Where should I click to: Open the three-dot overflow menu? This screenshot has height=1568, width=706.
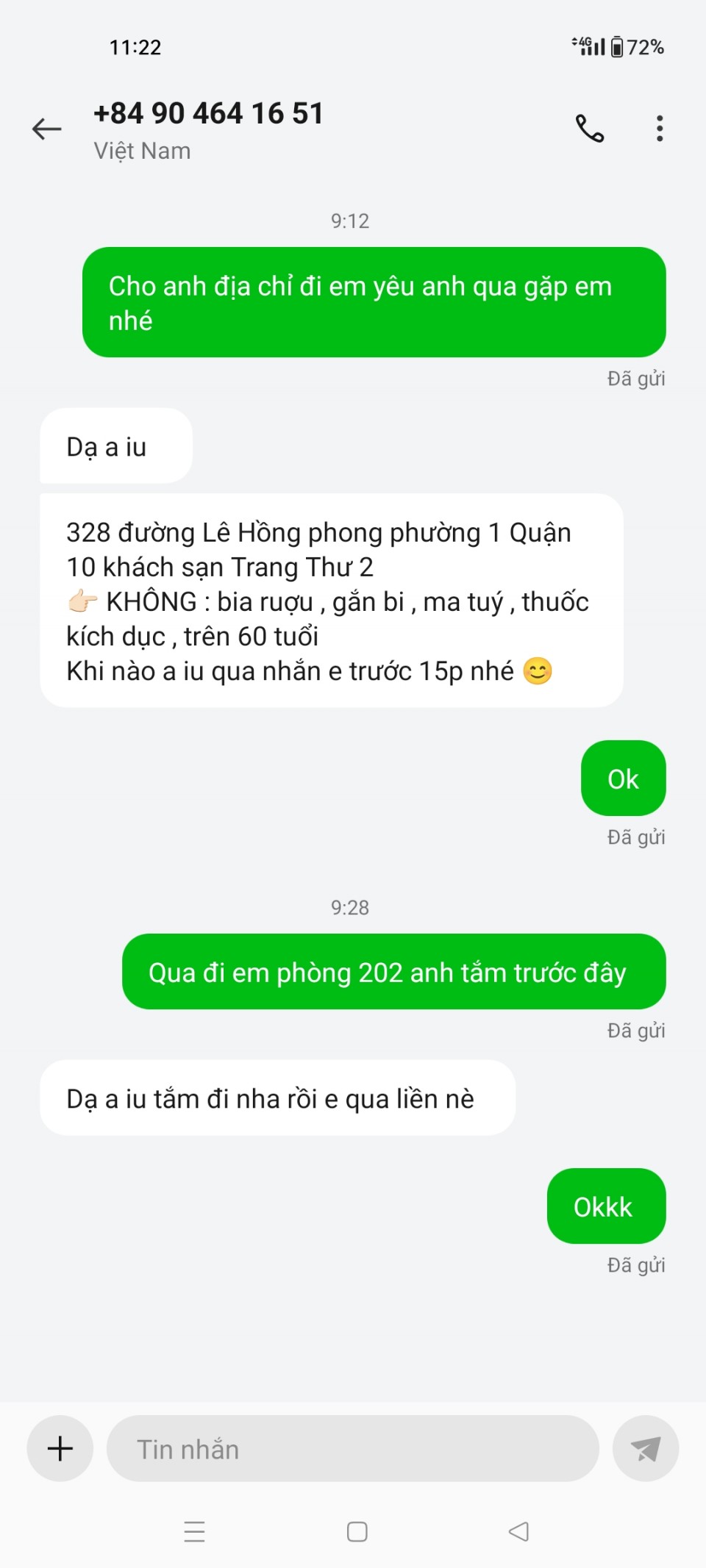pyautogui.click(x=660, y=129)
